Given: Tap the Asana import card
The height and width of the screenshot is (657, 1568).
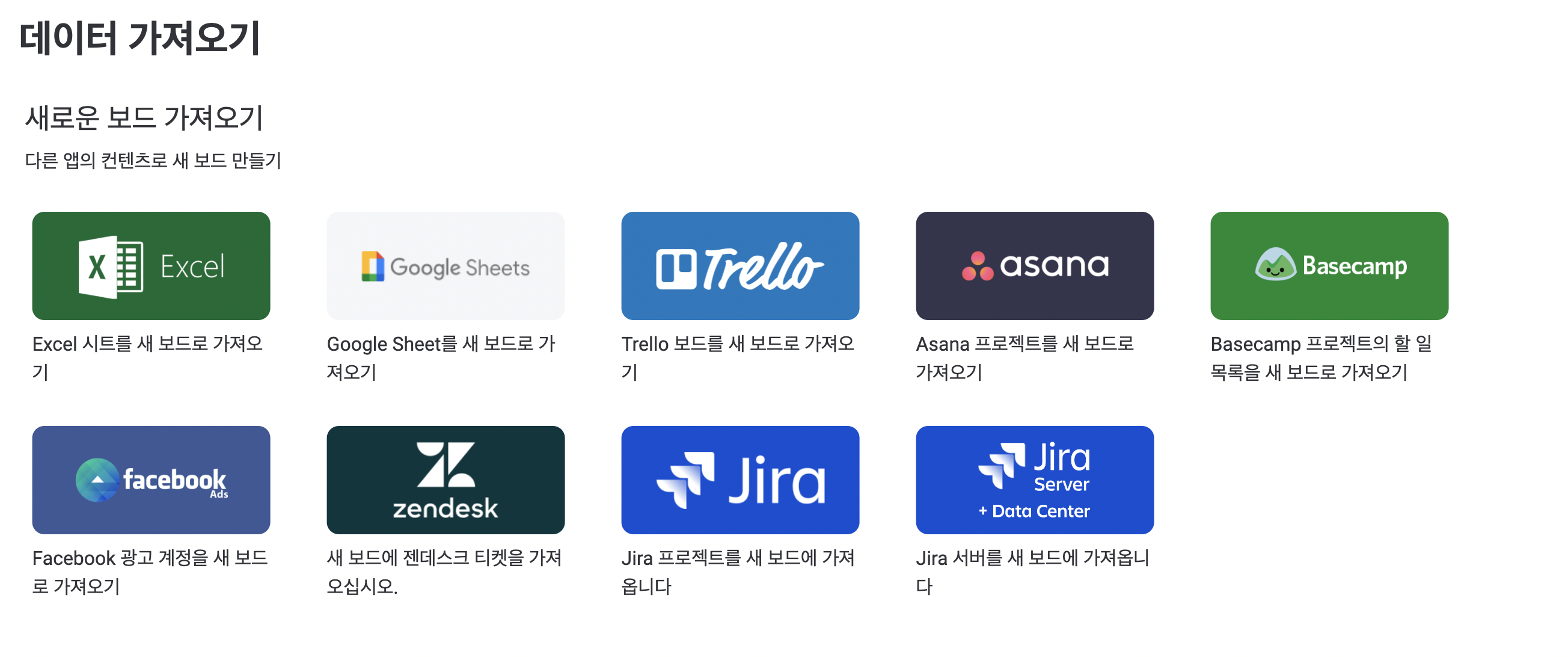Looking at the screenshot, I should [1035, 266].
